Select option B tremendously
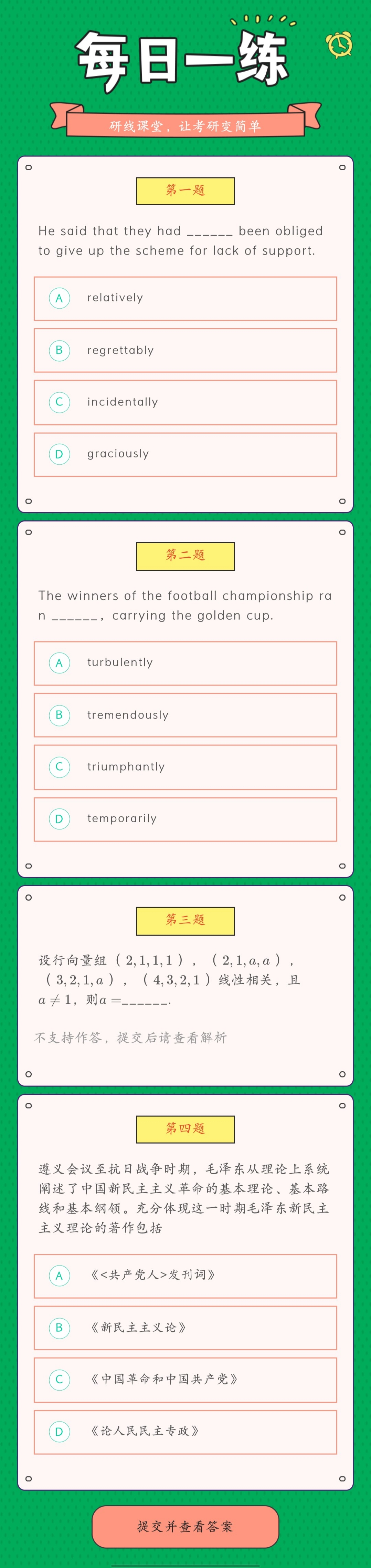 [185, 715]
